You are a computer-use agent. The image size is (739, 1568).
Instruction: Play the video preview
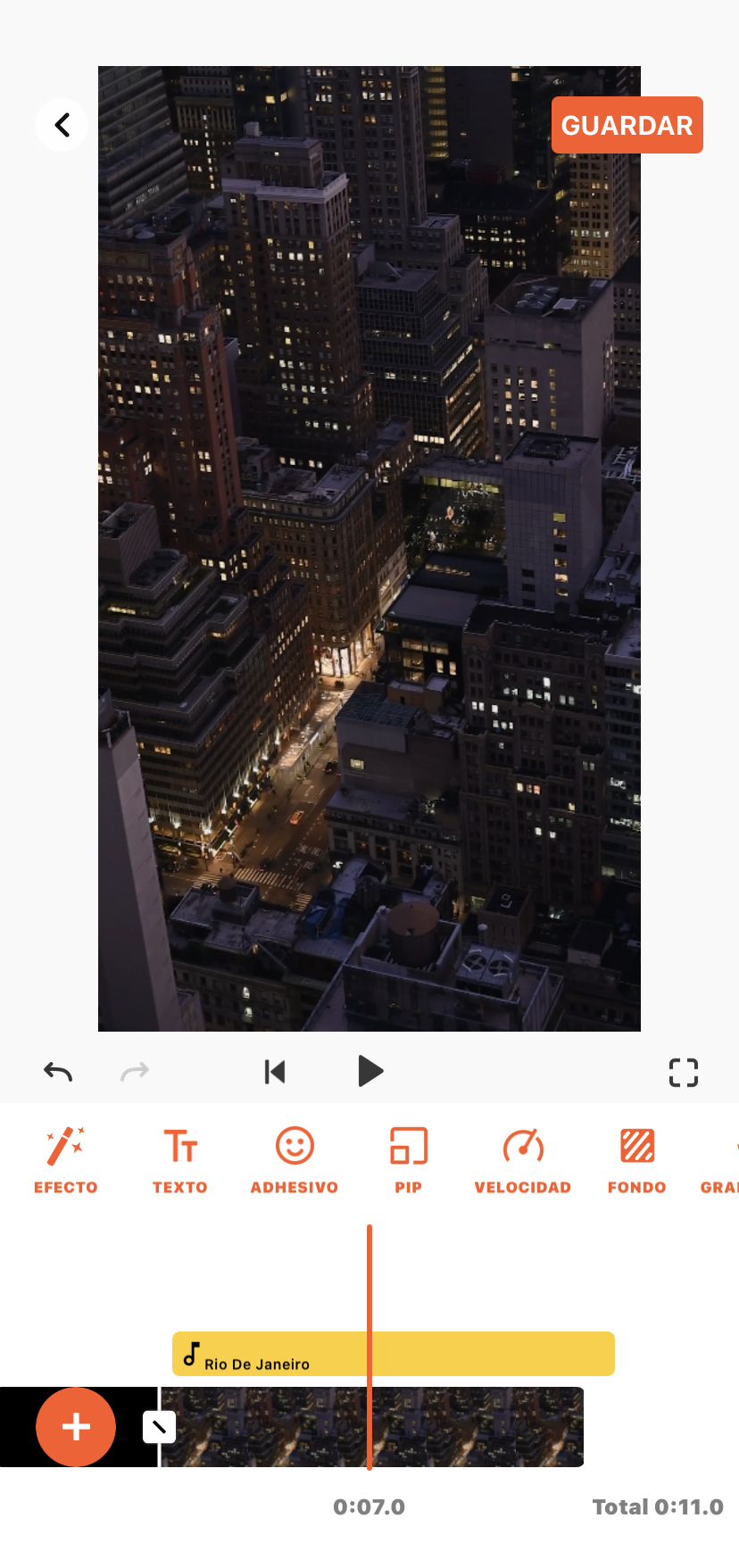point(369,1071)
